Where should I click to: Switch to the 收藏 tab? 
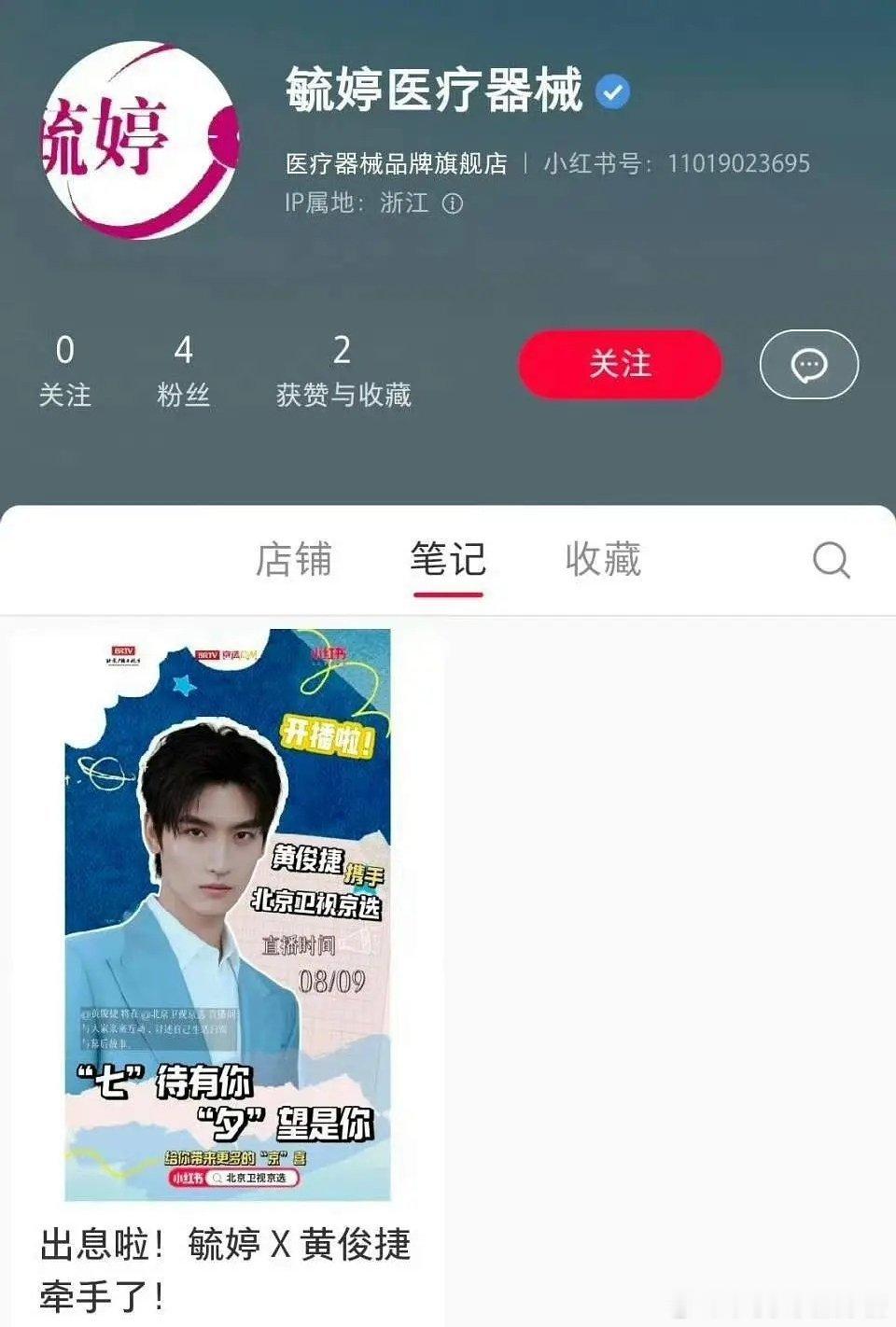[x=602, y=560]
